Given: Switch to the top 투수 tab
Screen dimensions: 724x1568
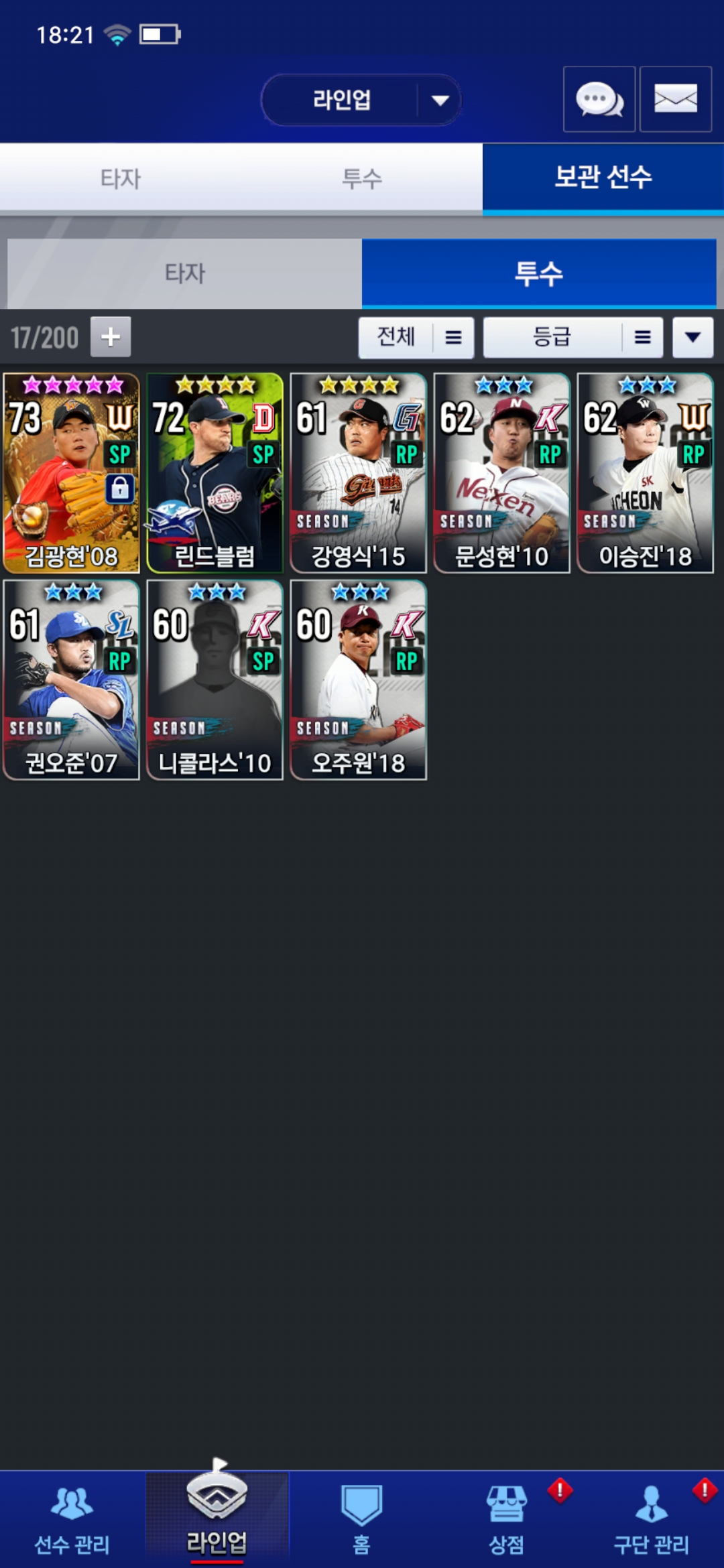Looking at the screenshot, I should tap(362, 178).
